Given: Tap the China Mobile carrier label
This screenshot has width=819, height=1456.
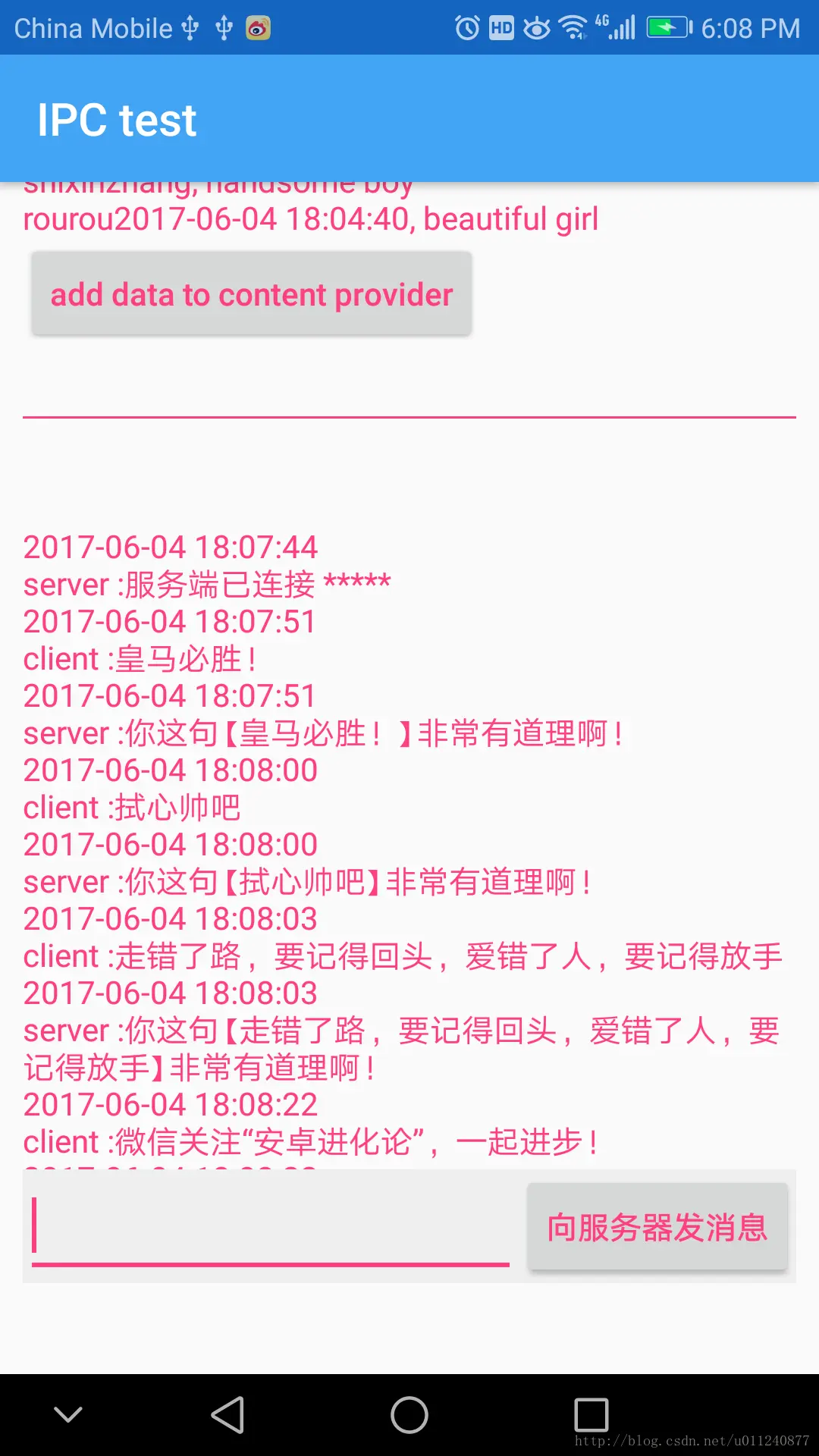Looking at the screenshot, I should click(93, 27).
